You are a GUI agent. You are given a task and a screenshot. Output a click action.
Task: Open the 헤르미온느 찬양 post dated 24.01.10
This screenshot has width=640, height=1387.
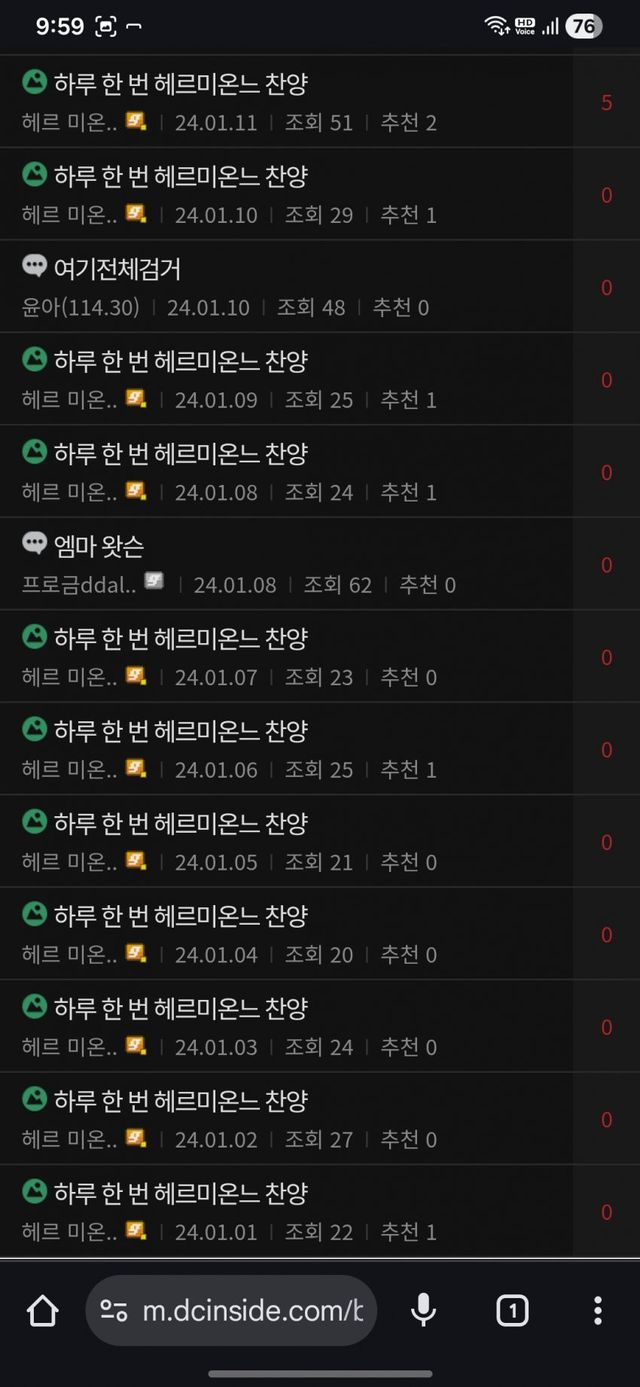(x=180, y=177)
